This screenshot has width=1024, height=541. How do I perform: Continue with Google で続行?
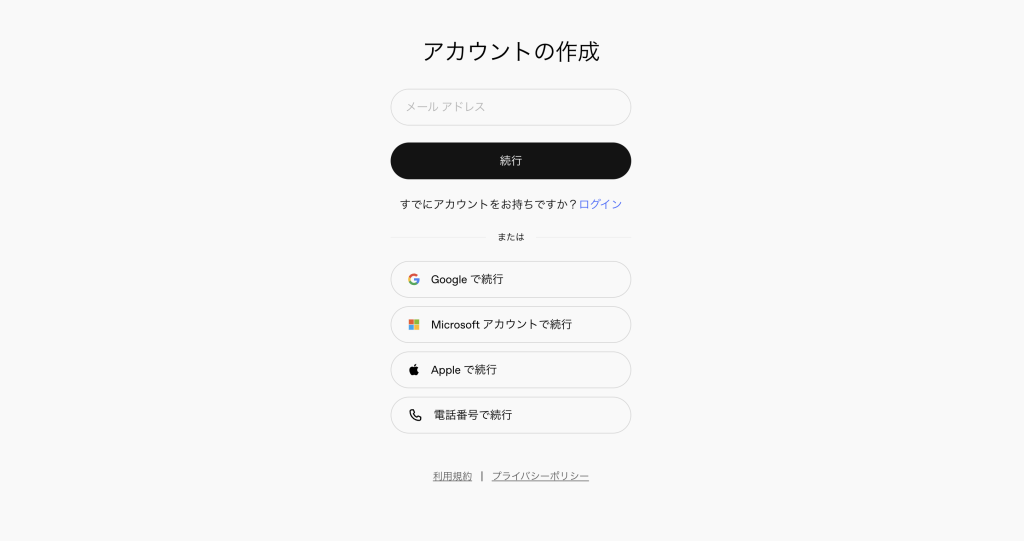510,280
